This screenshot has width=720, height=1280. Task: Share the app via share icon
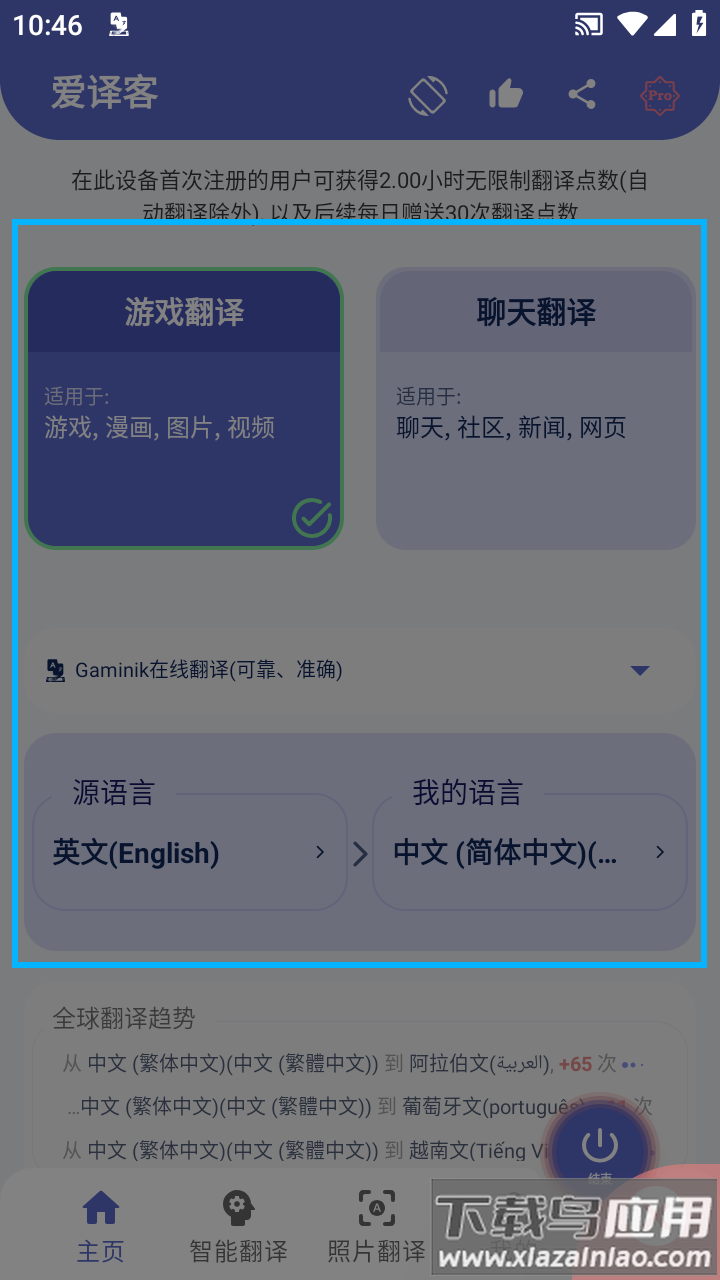coord(582,96)
